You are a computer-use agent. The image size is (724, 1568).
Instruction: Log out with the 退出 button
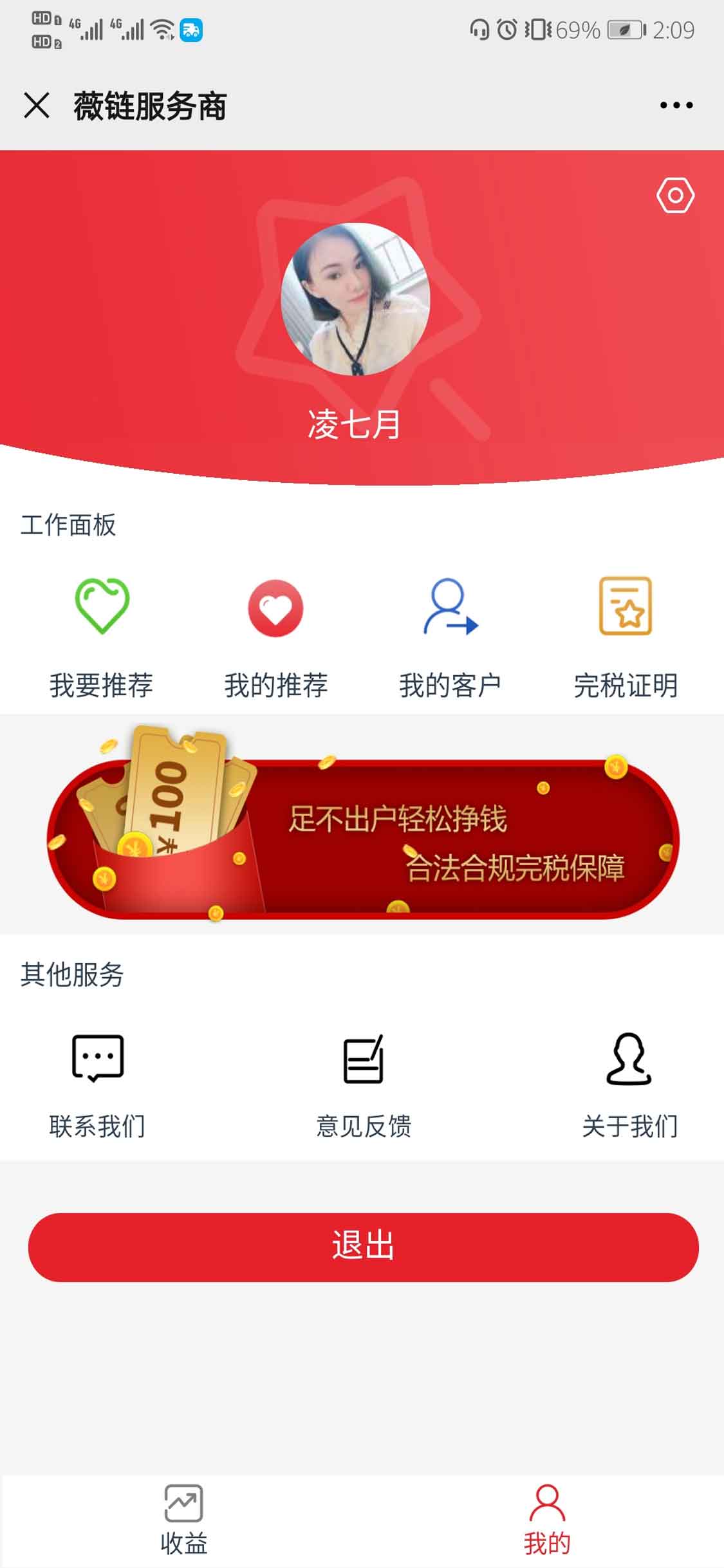[363, 1247]
